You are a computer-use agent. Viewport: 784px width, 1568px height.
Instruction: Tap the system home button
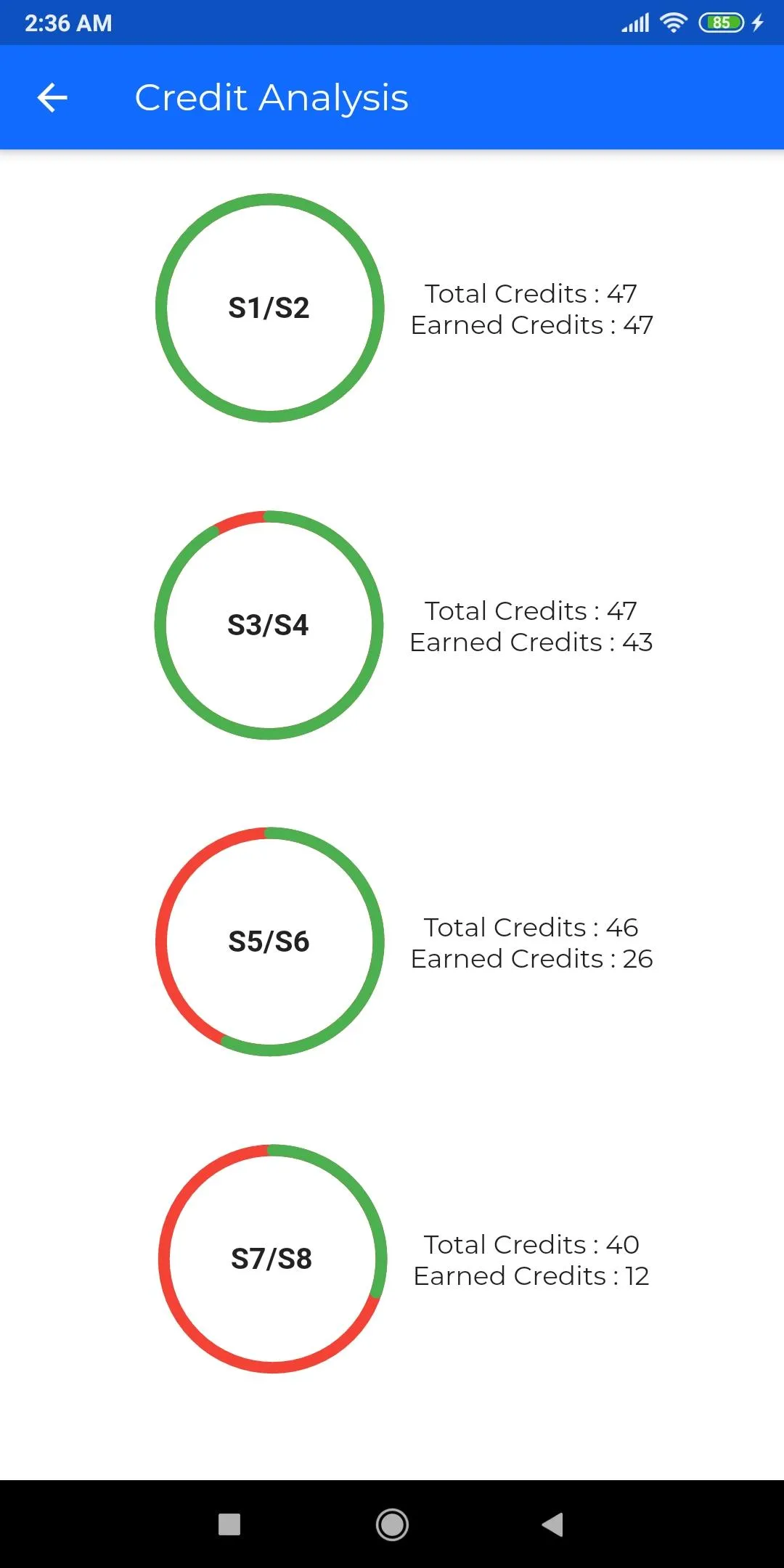point(392,1524)
